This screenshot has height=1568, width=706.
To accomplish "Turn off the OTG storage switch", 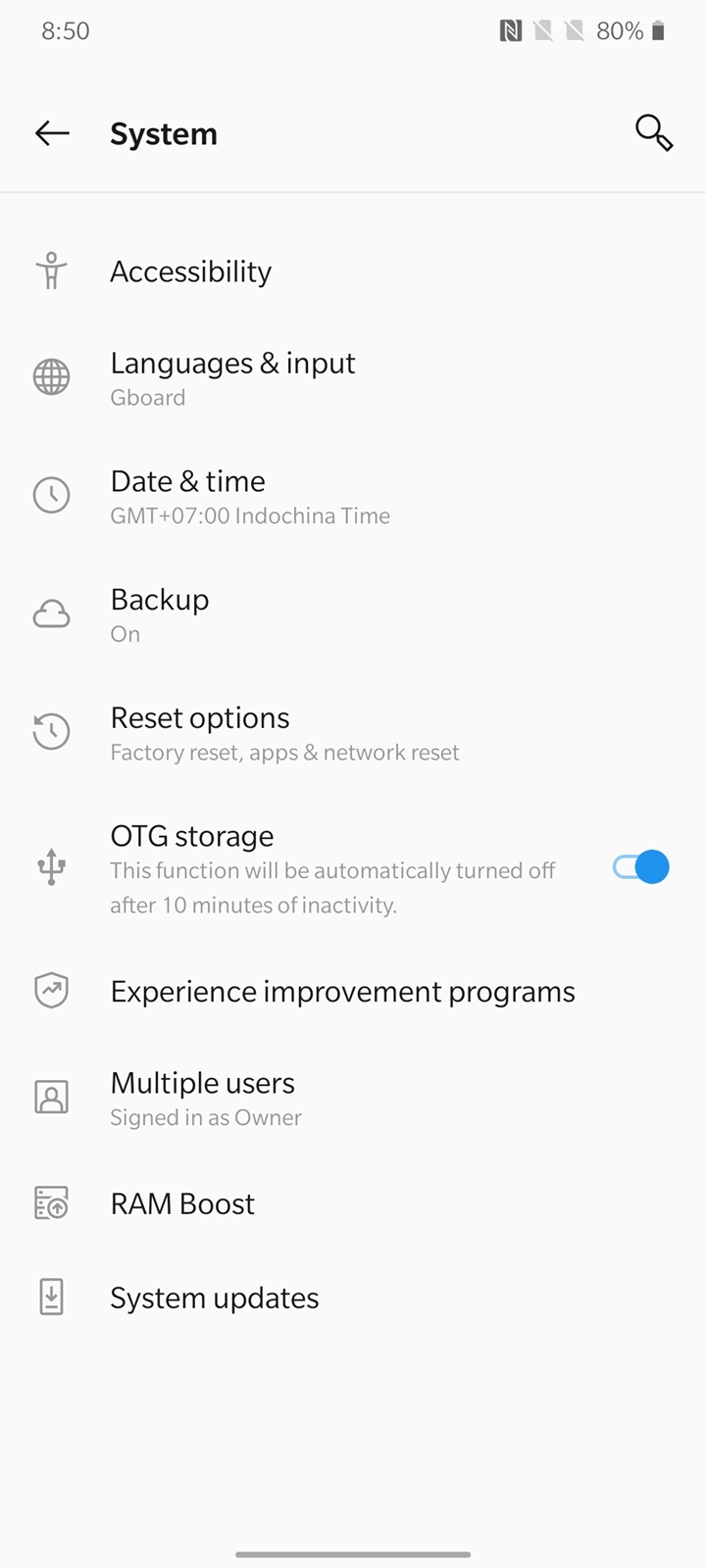I will pyautogui.click(x=640, y=867).
